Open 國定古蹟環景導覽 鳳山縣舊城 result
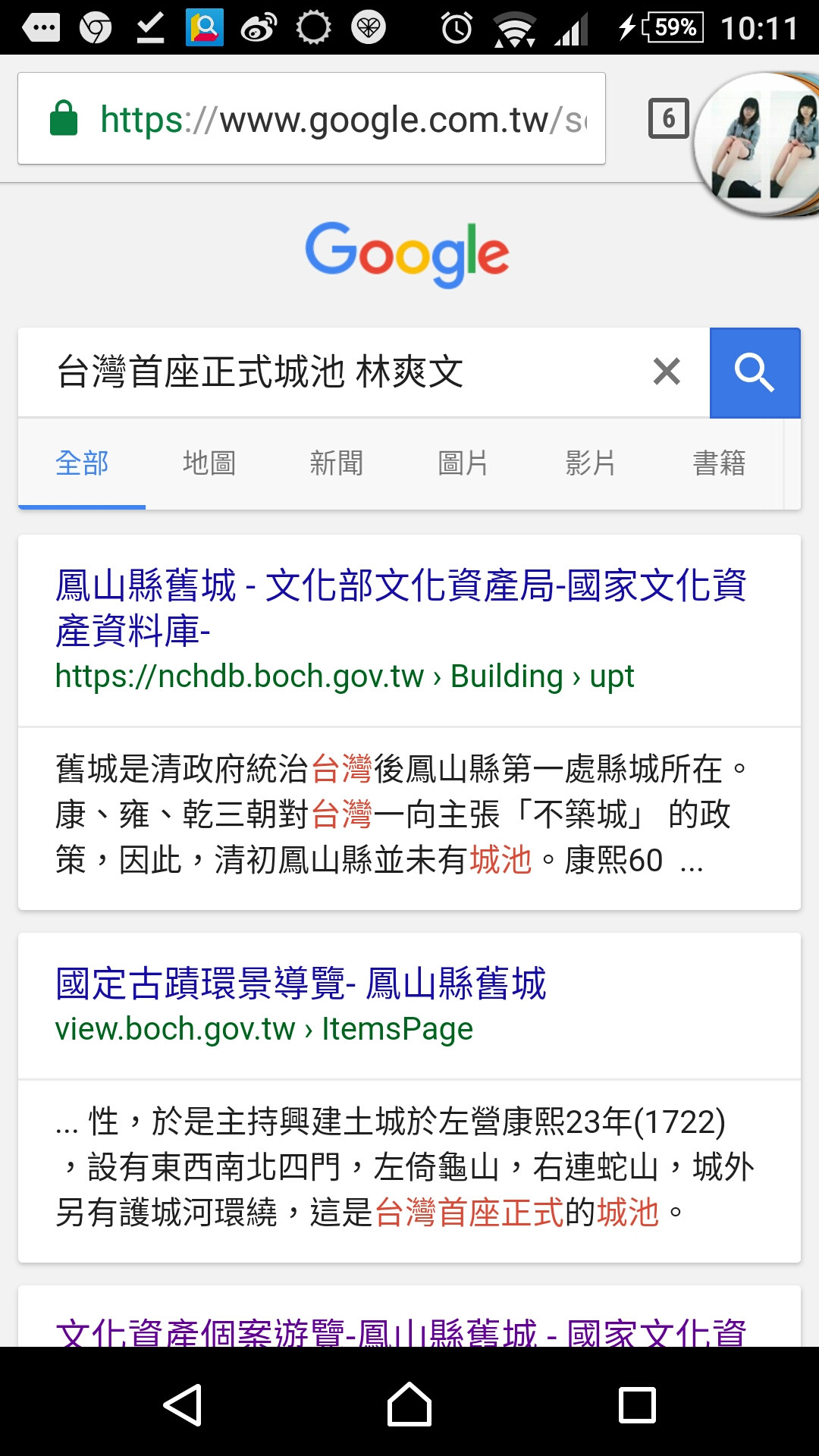The image size is (819, 1456). [x=300, y=984]
